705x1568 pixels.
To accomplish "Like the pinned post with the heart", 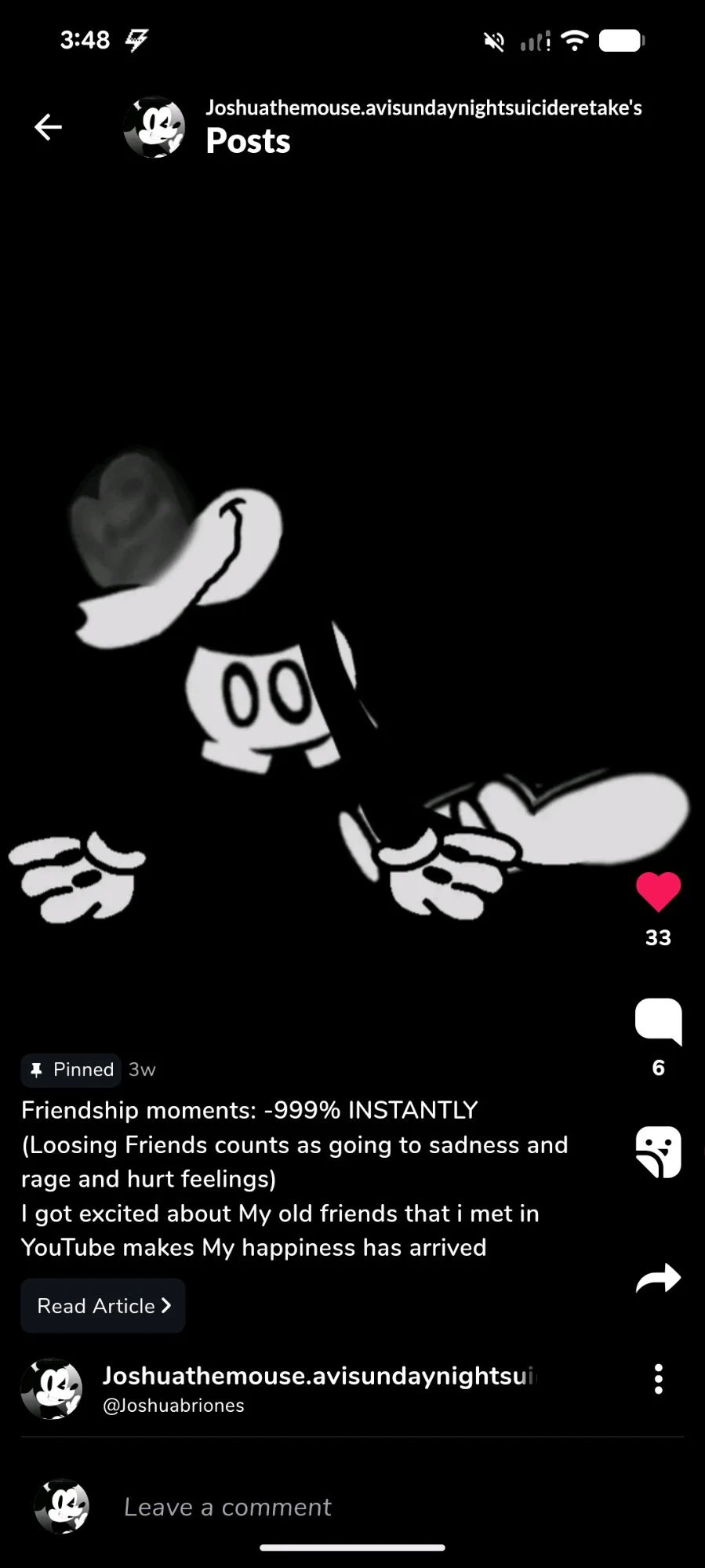I will (658, 892).
